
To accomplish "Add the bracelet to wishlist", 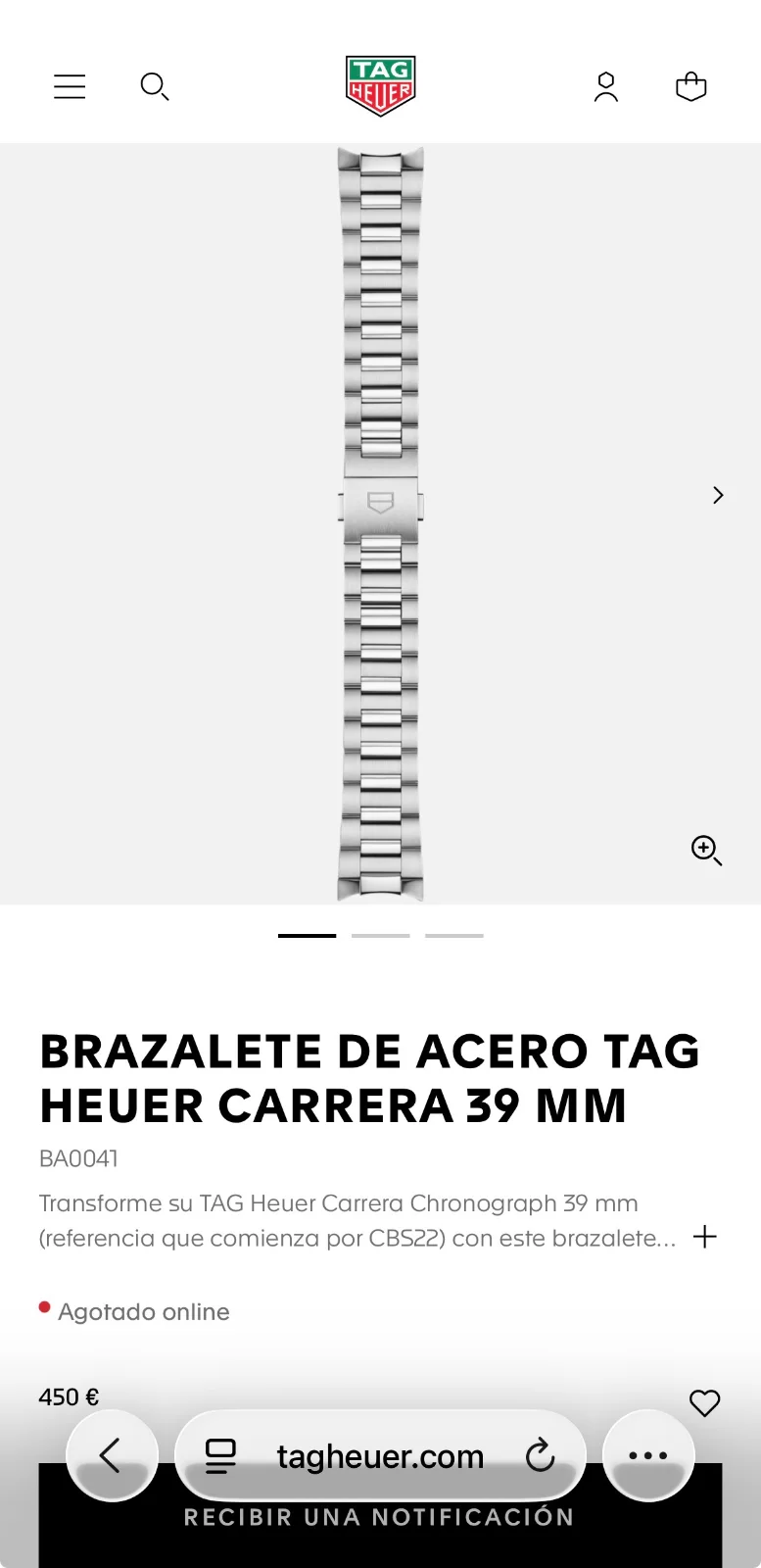I will click(704, 1402).
